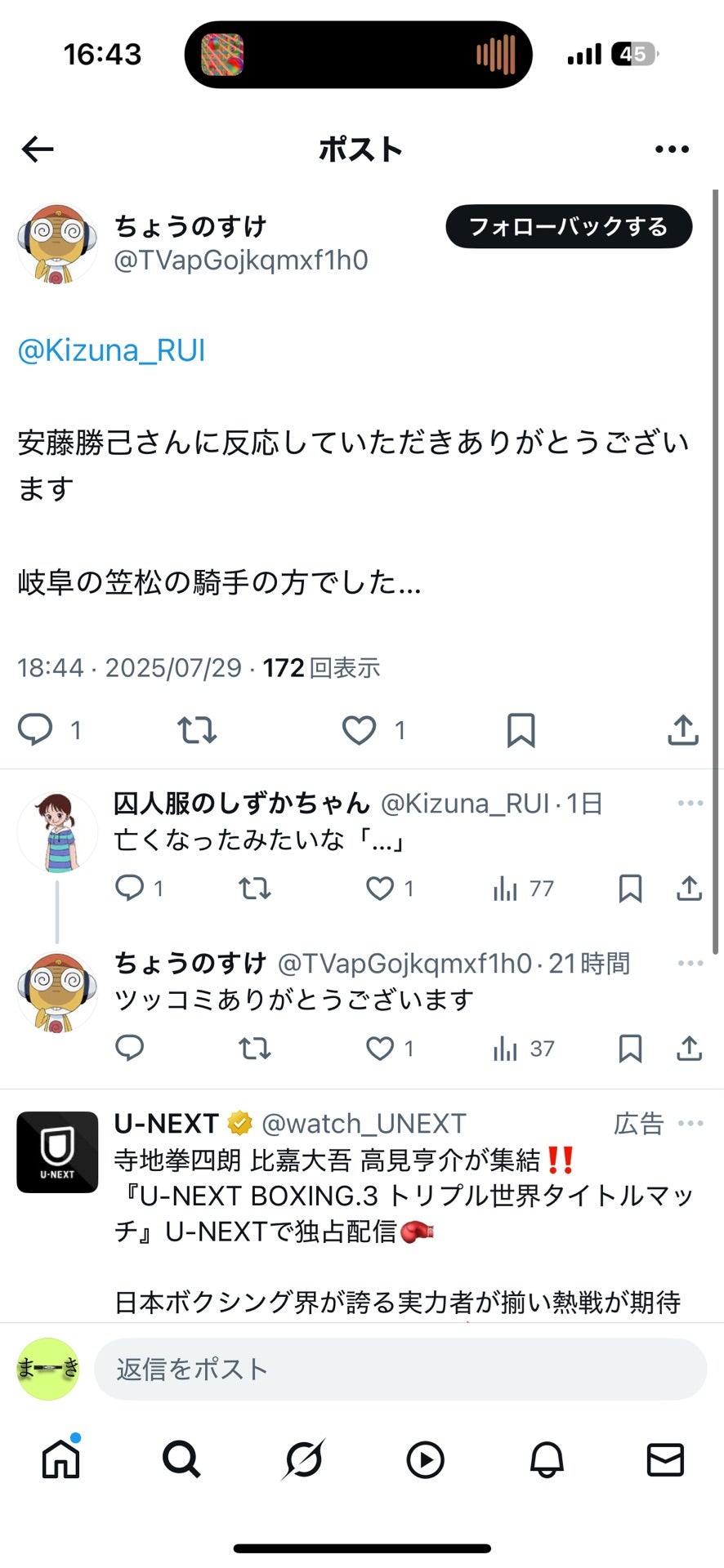Viewport: 724px width, 1568px height.
Task: Bookmark 囚人服のしずかちゃん's reply
Action: (630, 889)
